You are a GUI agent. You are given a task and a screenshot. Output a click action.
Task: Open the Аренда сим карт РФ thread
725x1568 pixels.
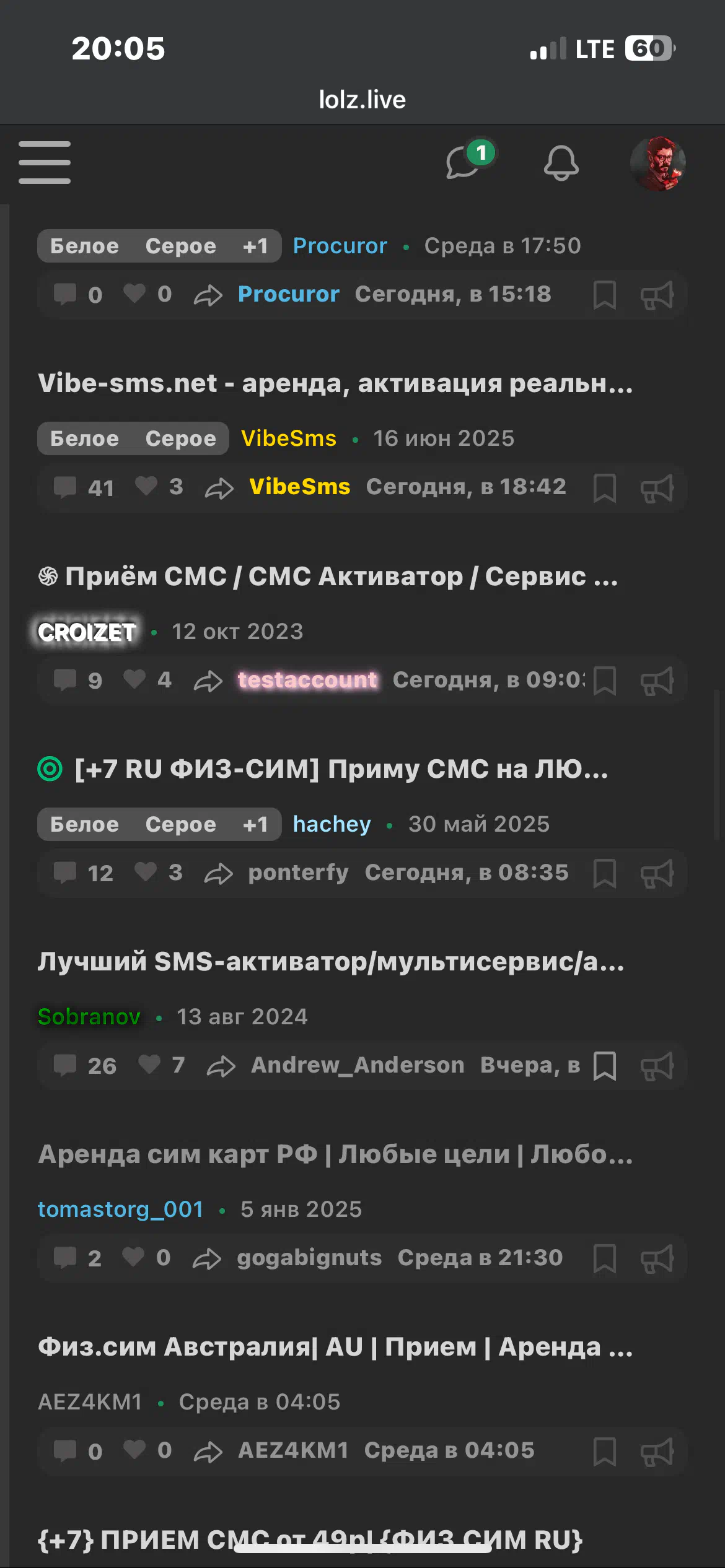[335, 1154]
